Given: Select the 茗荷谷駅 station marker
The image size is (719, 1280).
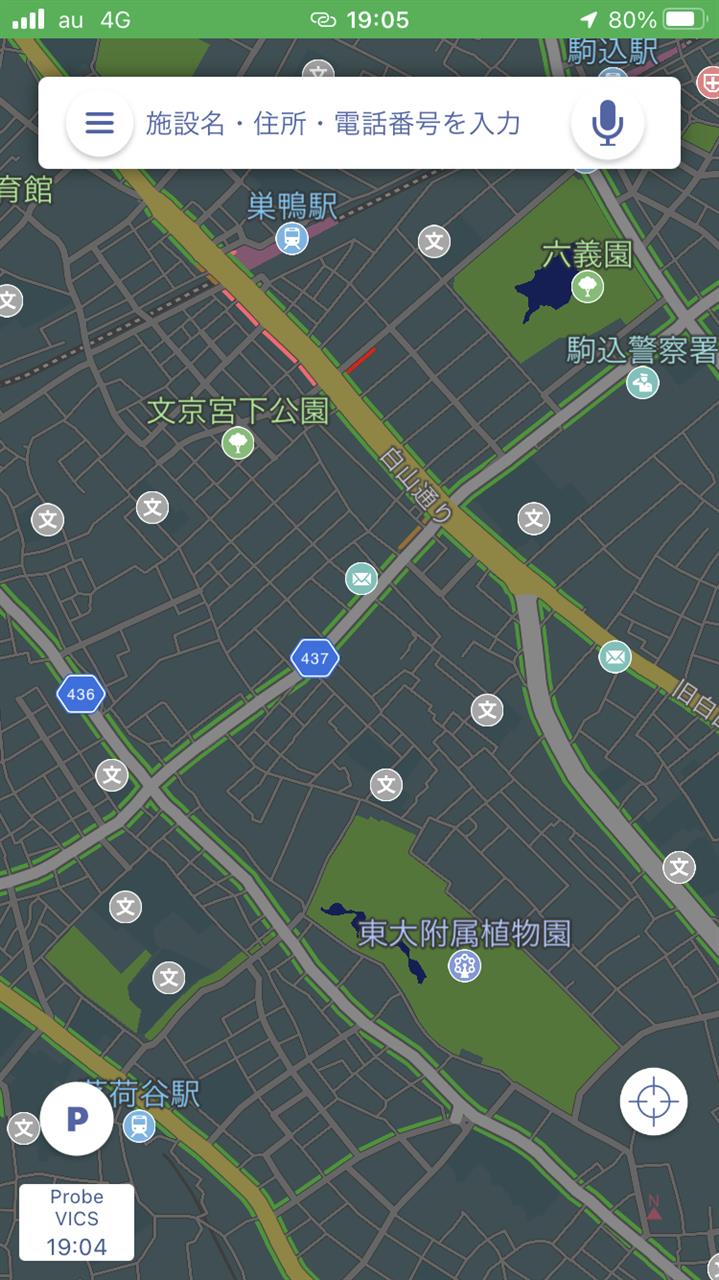Looking at the screenshot, I should [x=139, y=1127].
